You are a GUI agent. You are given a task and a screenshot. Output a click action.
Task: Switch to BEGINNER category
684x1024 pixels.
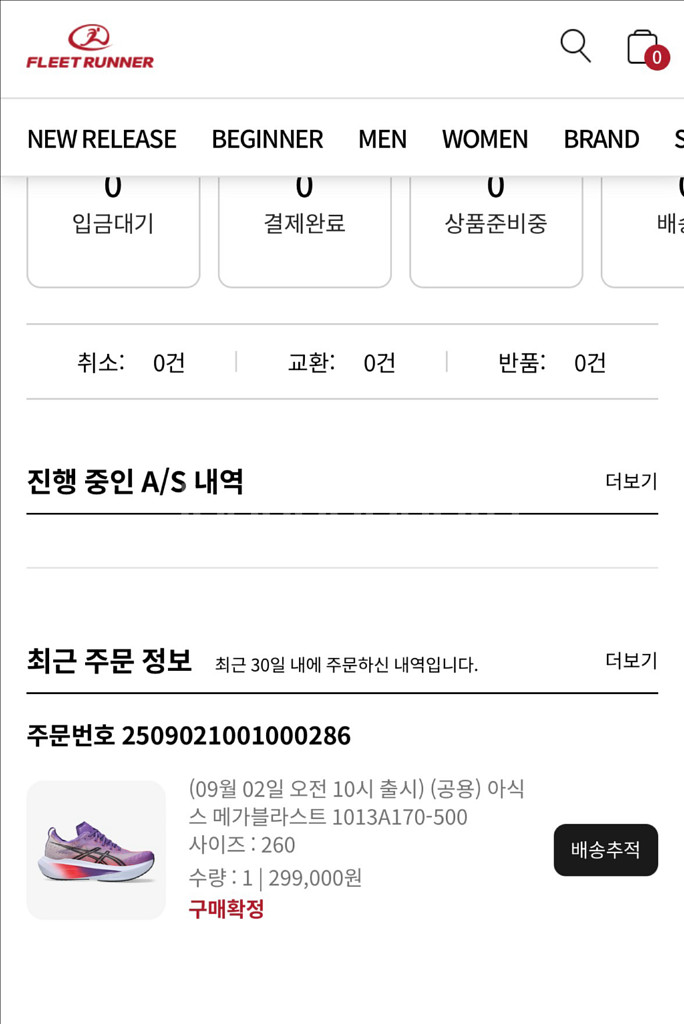[267, 139]
